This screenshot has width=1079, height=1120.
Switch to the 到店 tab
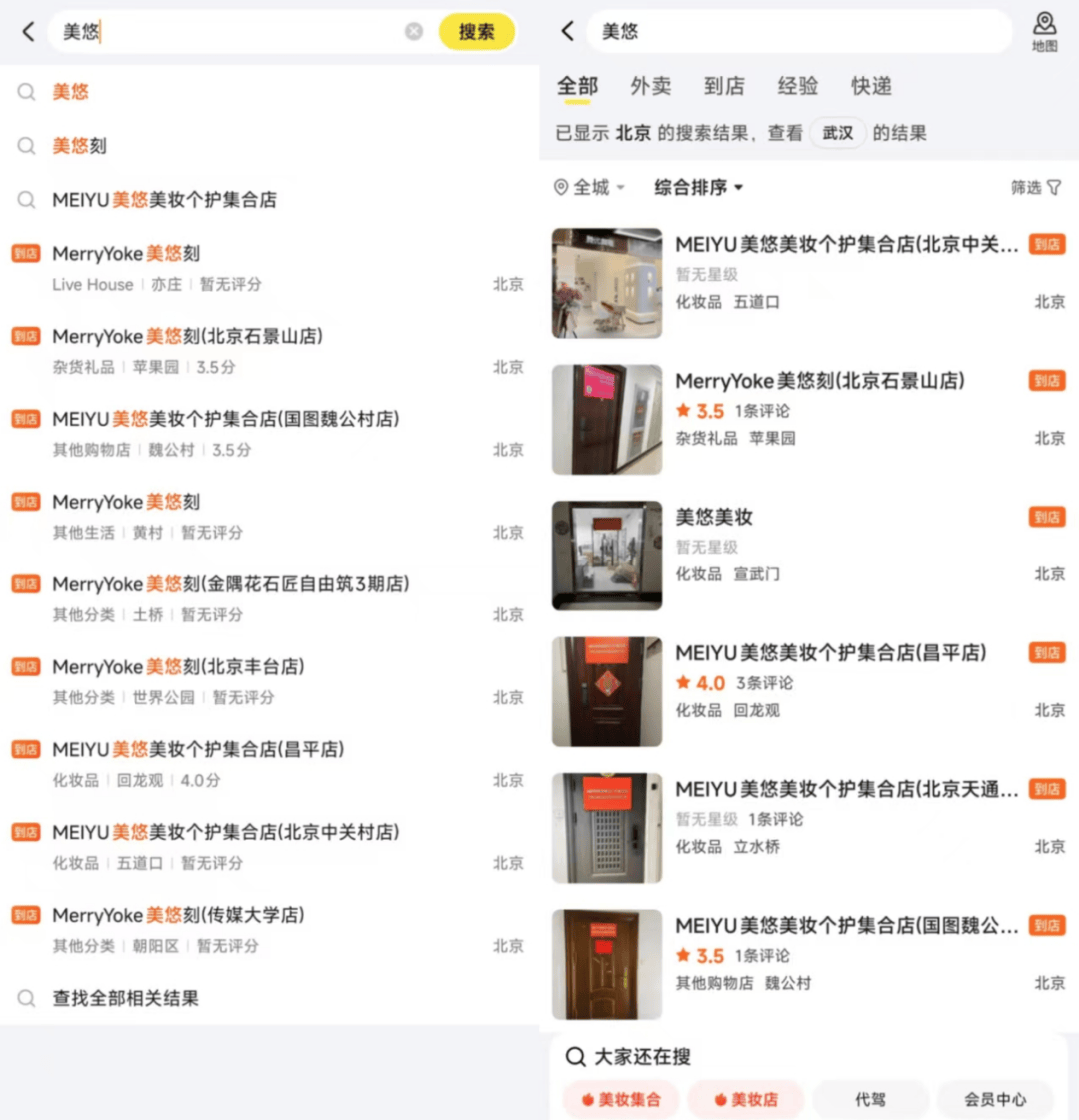click(x=724, y=87)
